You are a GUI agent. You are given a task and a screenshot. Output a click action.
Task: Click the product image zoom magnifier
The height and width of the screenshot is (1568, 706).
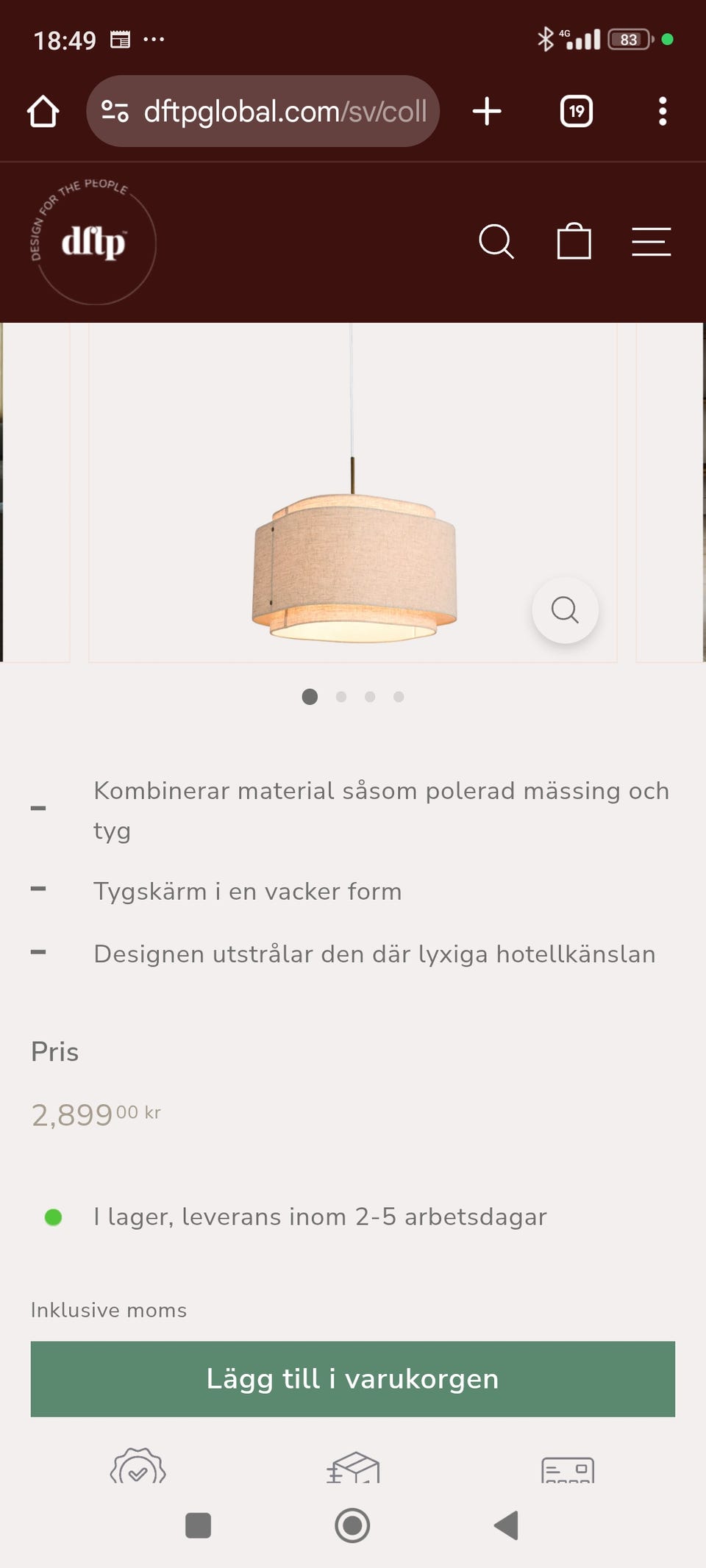click(x=565, y=610)
